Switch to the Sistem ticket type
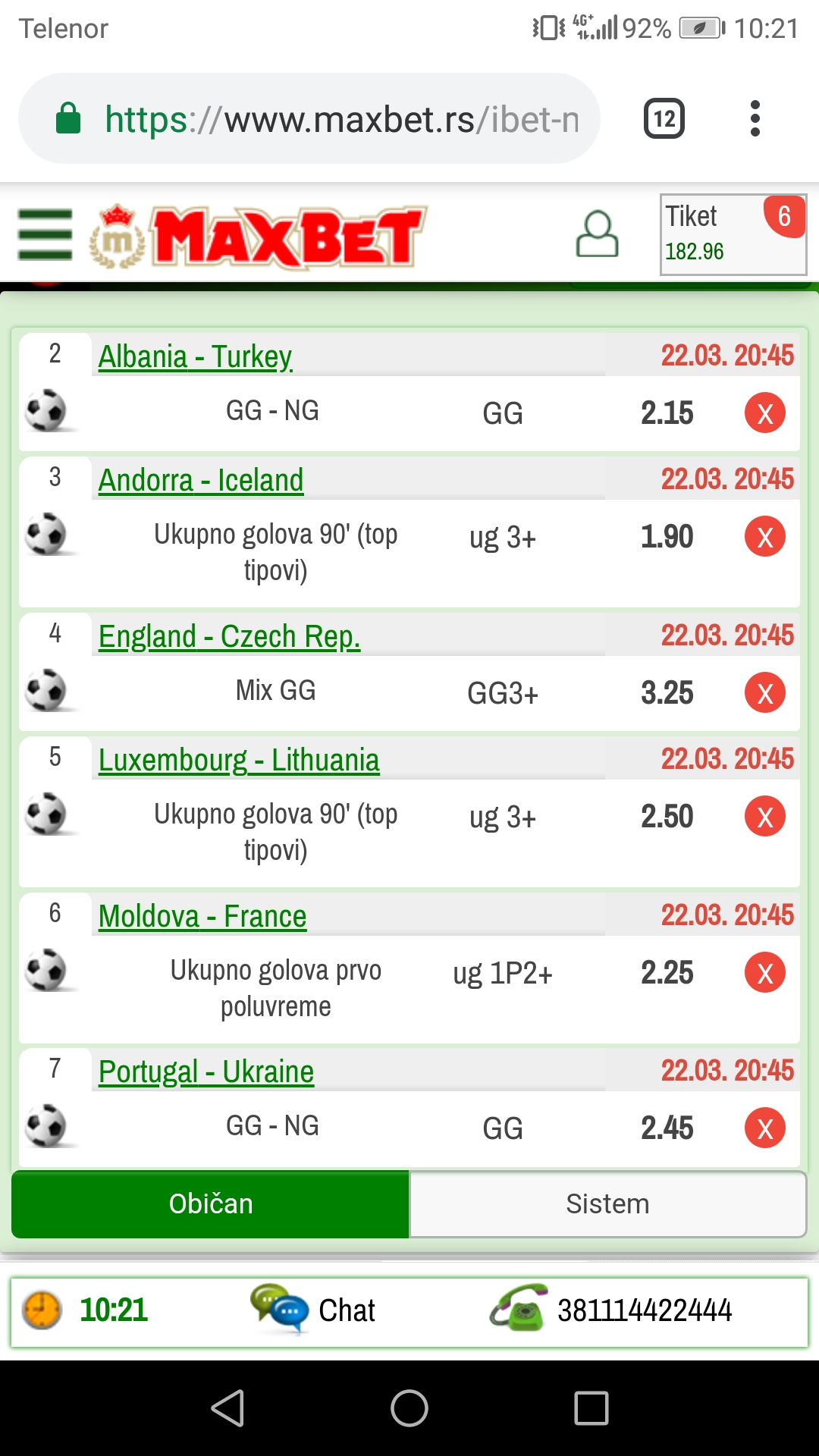The height and width of the screenshot is (1456, 819). [x=607, y=1204]
